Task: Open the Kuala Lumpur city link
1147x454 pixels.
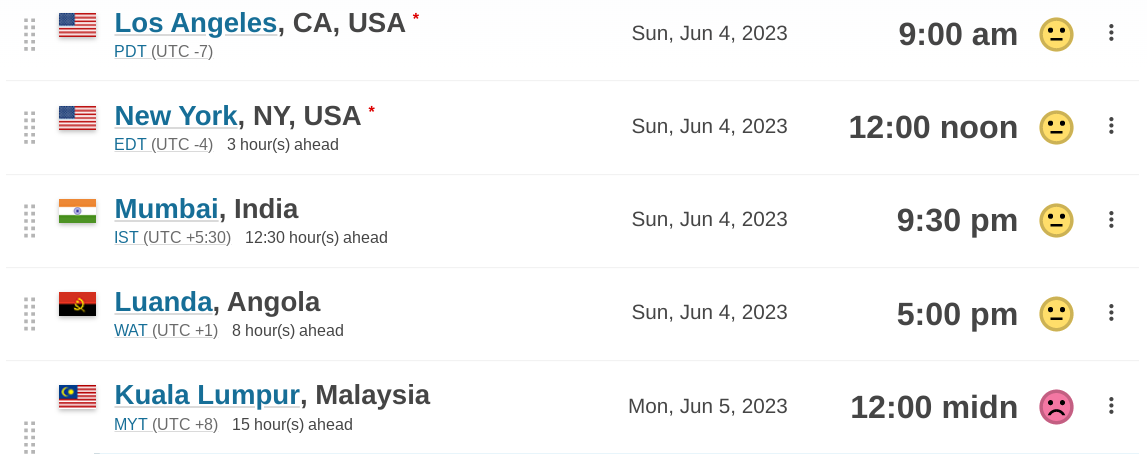Action: click(207, 395)
